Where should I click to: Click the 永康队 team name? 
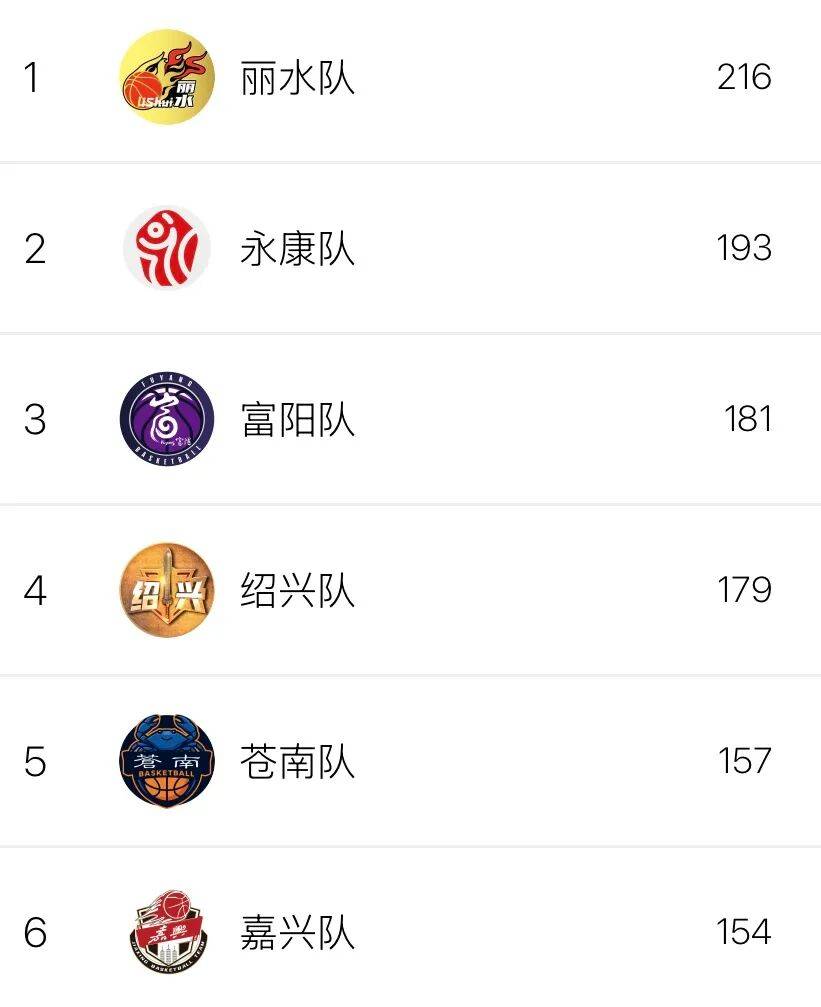pos(295,245)
